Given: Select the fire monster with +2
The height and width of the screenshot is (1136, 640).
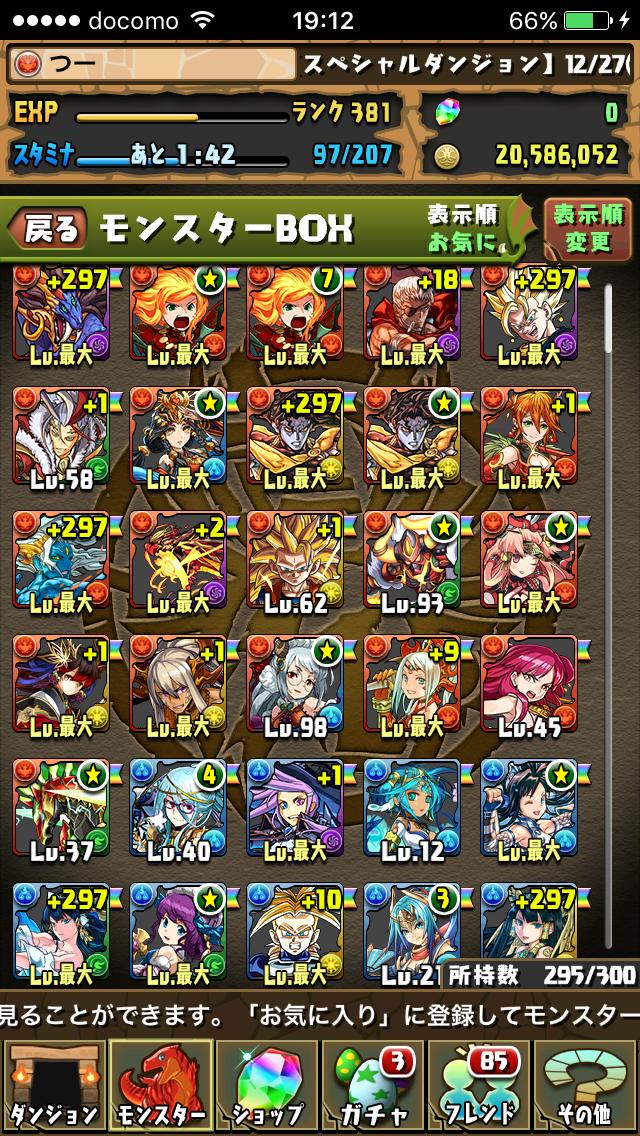Looking at the screenshot, I should pos(178,560).
